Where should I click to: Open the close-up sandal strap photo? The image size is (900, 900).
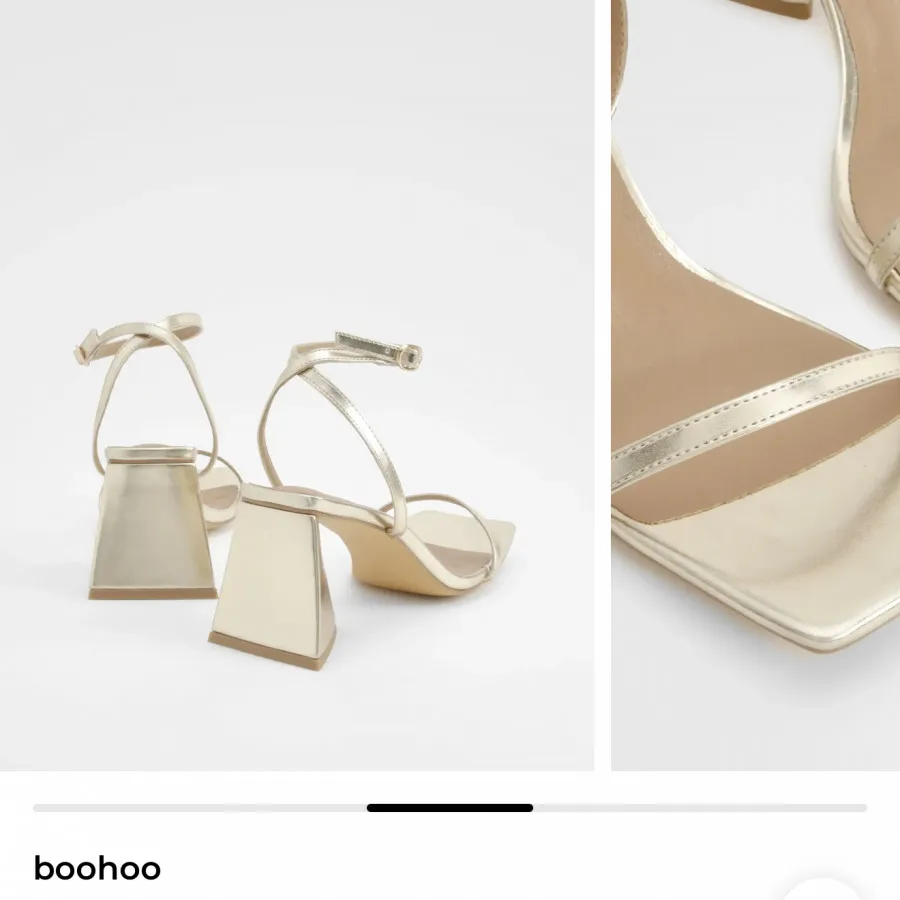pos(756,385)
